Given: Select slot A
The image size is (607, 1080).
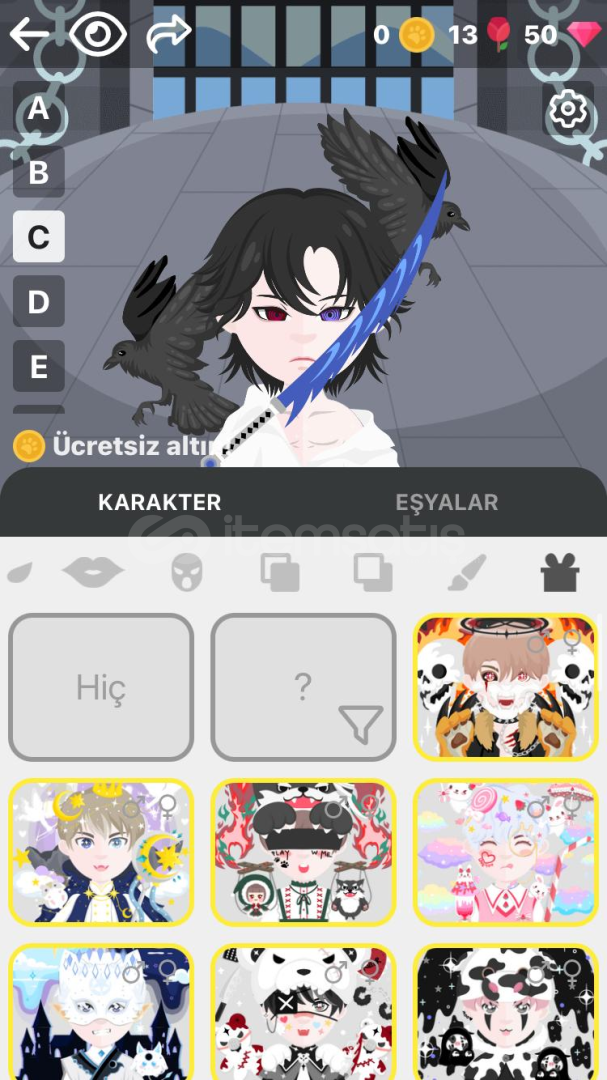Looking at the screenshot, I should coord(39,108).
